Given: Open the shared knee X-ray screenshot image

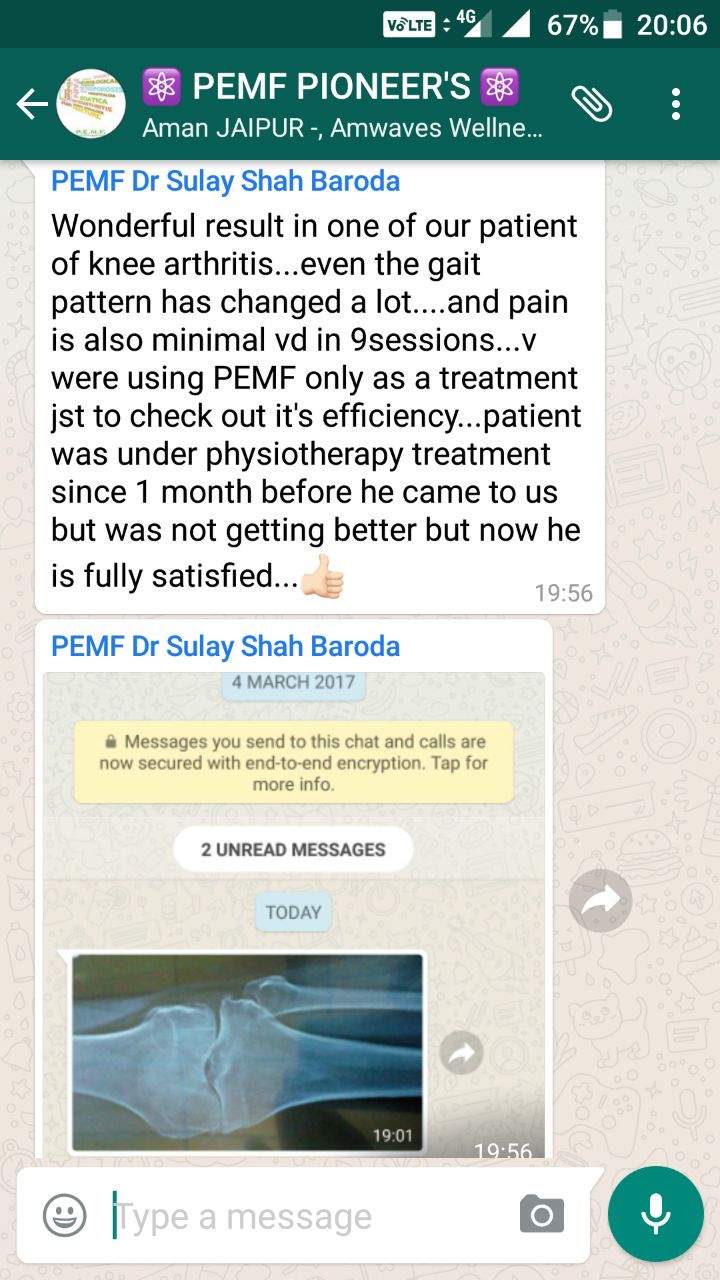Looking at the screenshot, I should coord(294,914).
